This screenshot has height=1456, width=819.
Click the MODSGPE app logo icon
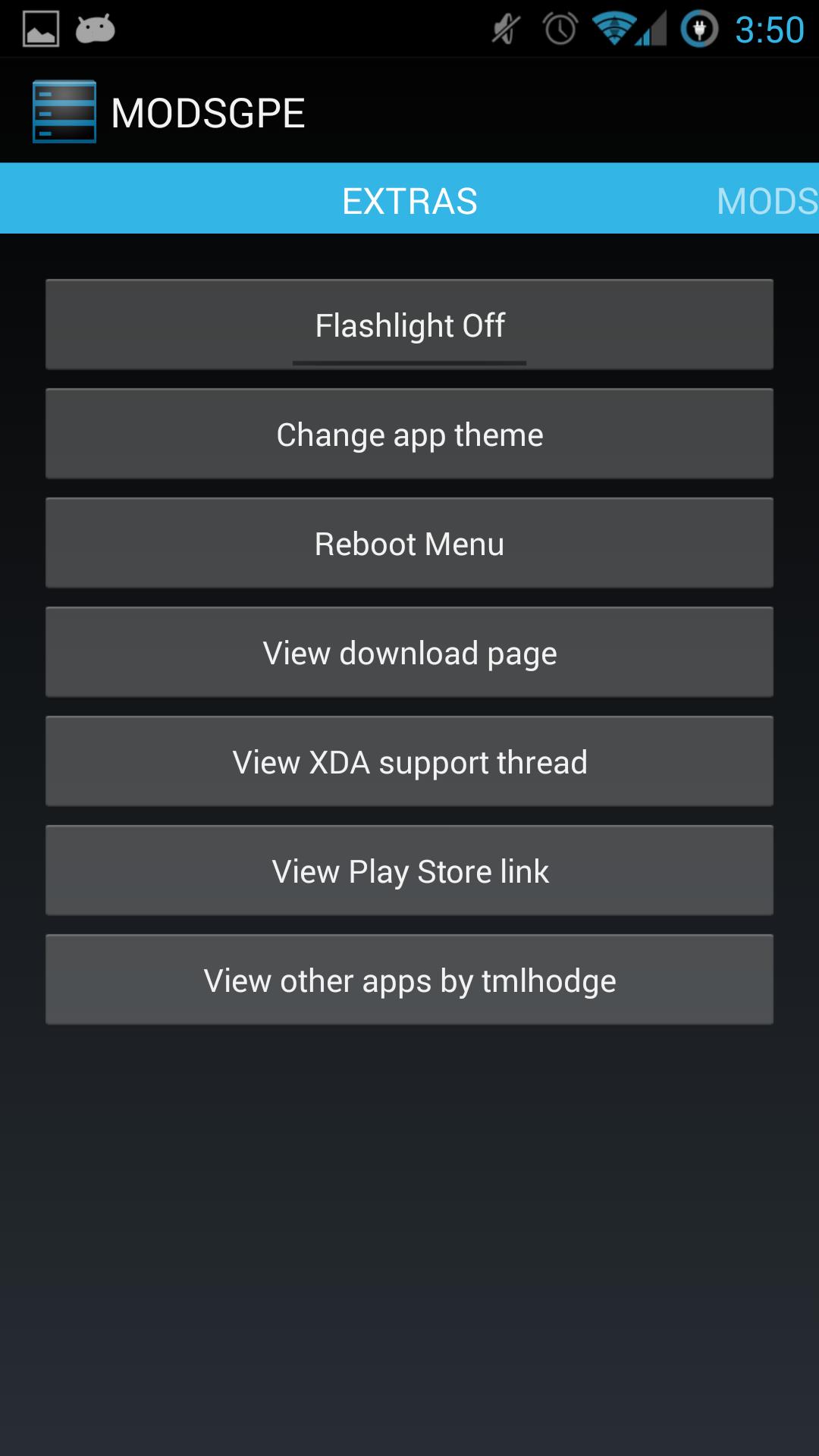[x=64, y=110]
